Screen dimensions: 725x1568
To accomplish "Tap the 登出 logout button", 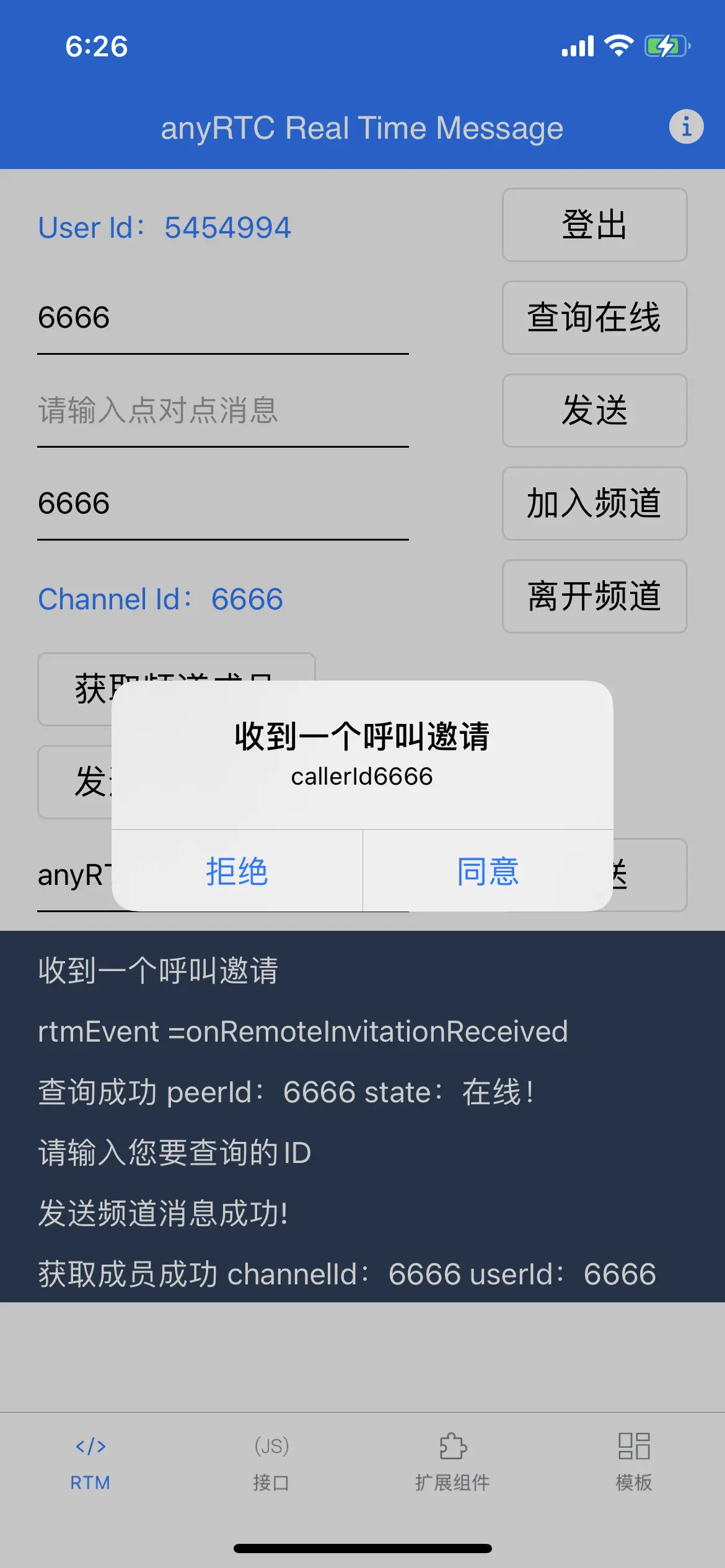I will click(x=594, y=225).
